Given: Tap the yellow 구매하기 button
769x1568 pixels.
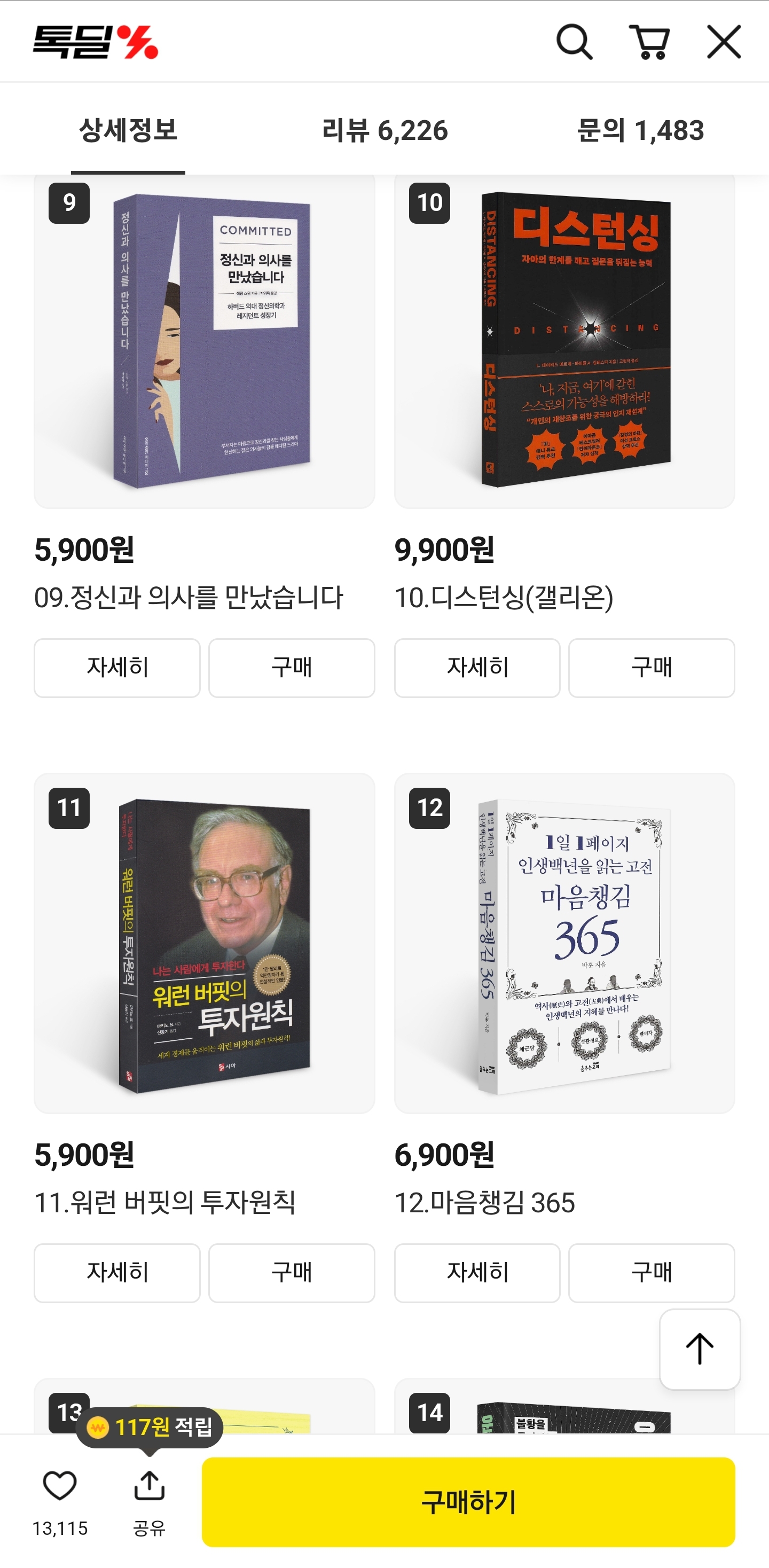Looking at the screenshot, I should [x=468, y=1502].
